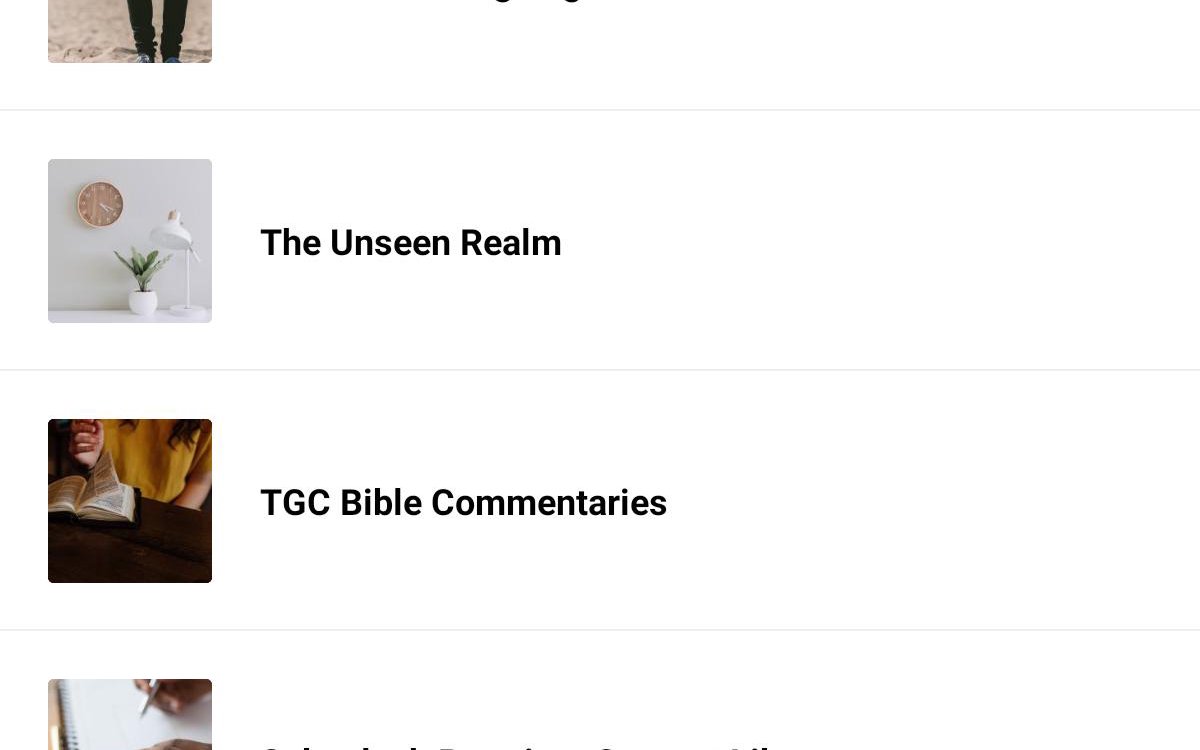Open The Unseen Realm item
The height and width of the screenshot is (750, 1200).
coord(410,242)
